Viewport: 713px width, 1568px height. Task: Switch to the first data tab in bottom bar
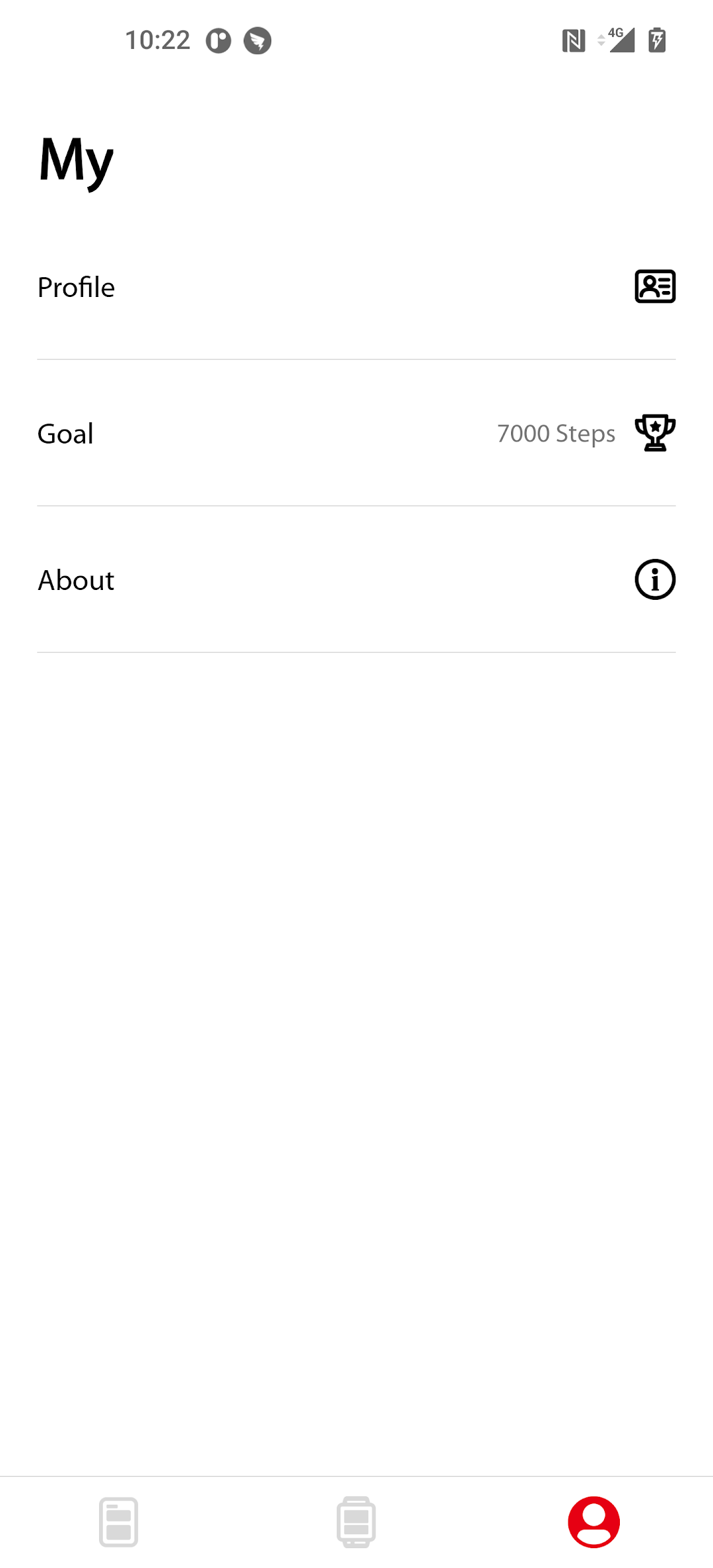click(x=119, y=1522)
